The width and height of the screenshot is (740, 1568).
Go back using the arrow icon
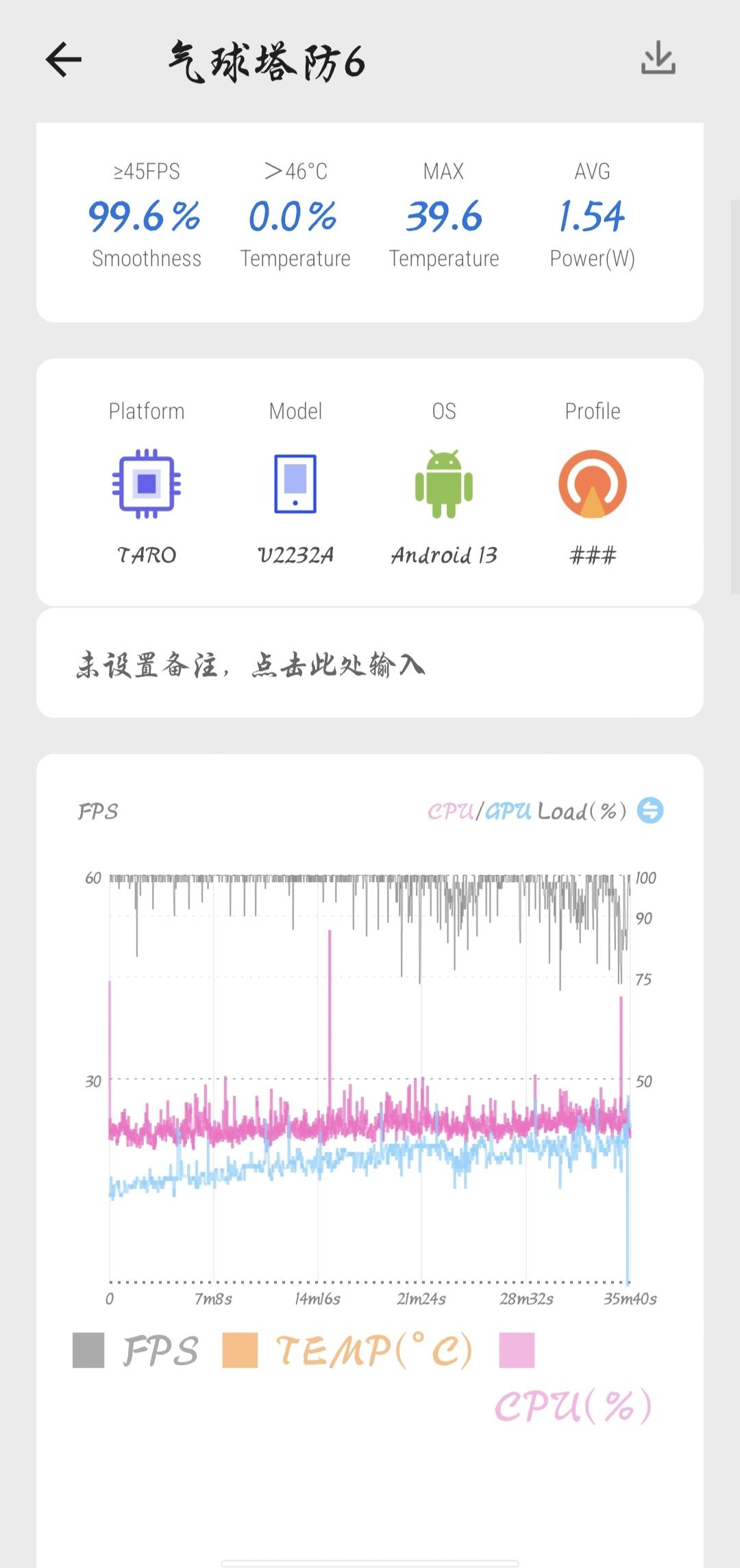(64, 60)
